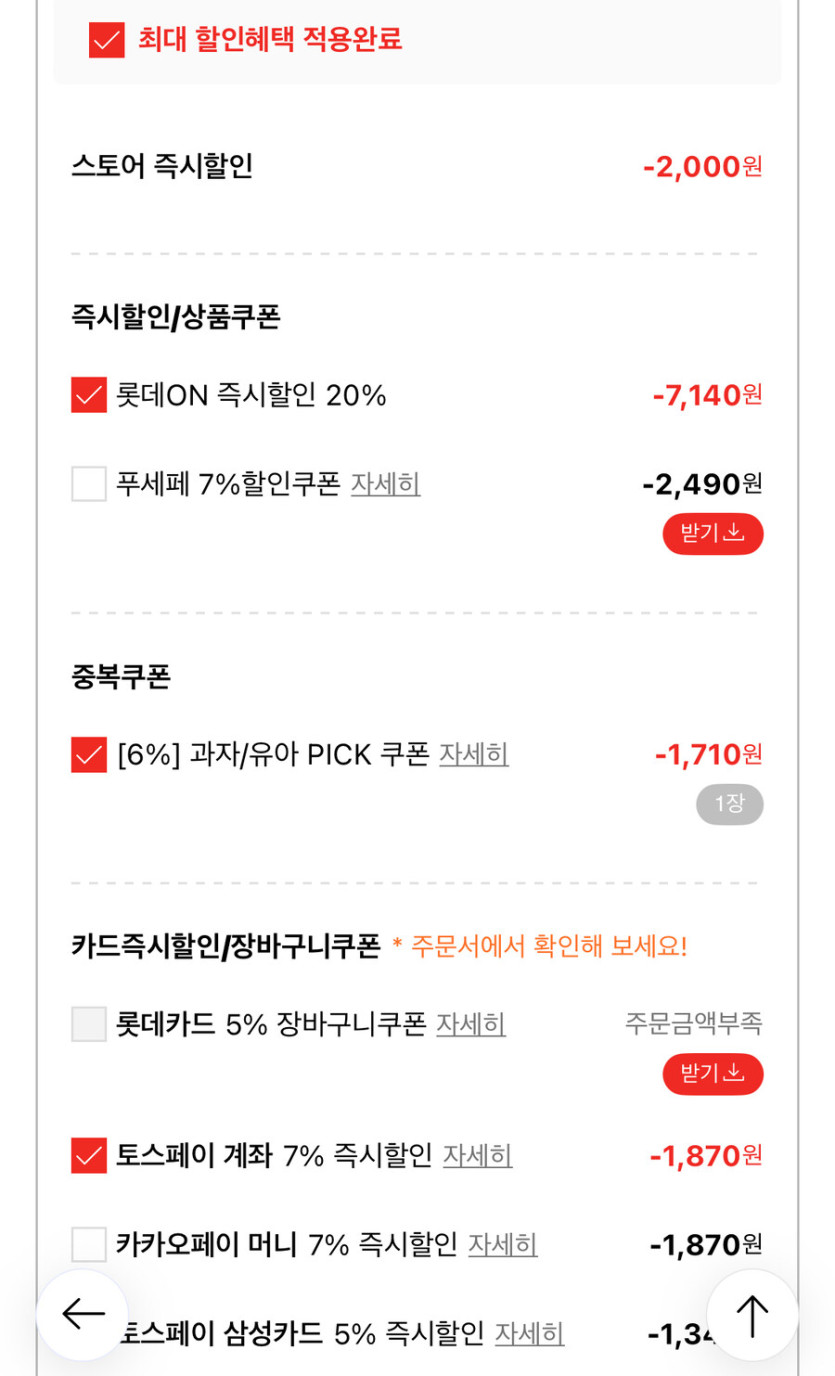The image size is (835, 1376).
Task: Tap 받기 for the 롯데카드 장바구니쿠폰
Action: (x=713, y=1075)
